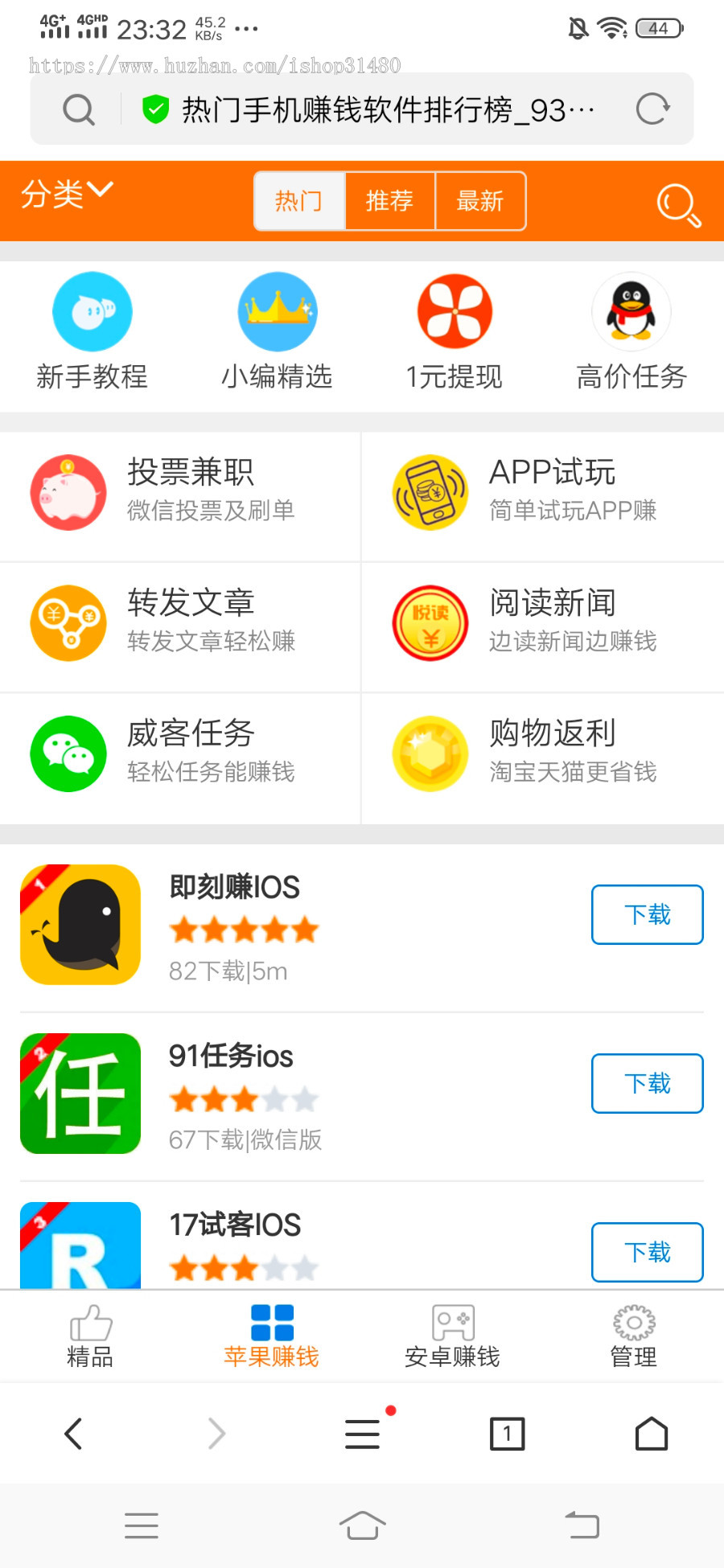Click 下载 next to 91任务ios
This screenshot has height=1568, width=724.
click(647, 1084)
